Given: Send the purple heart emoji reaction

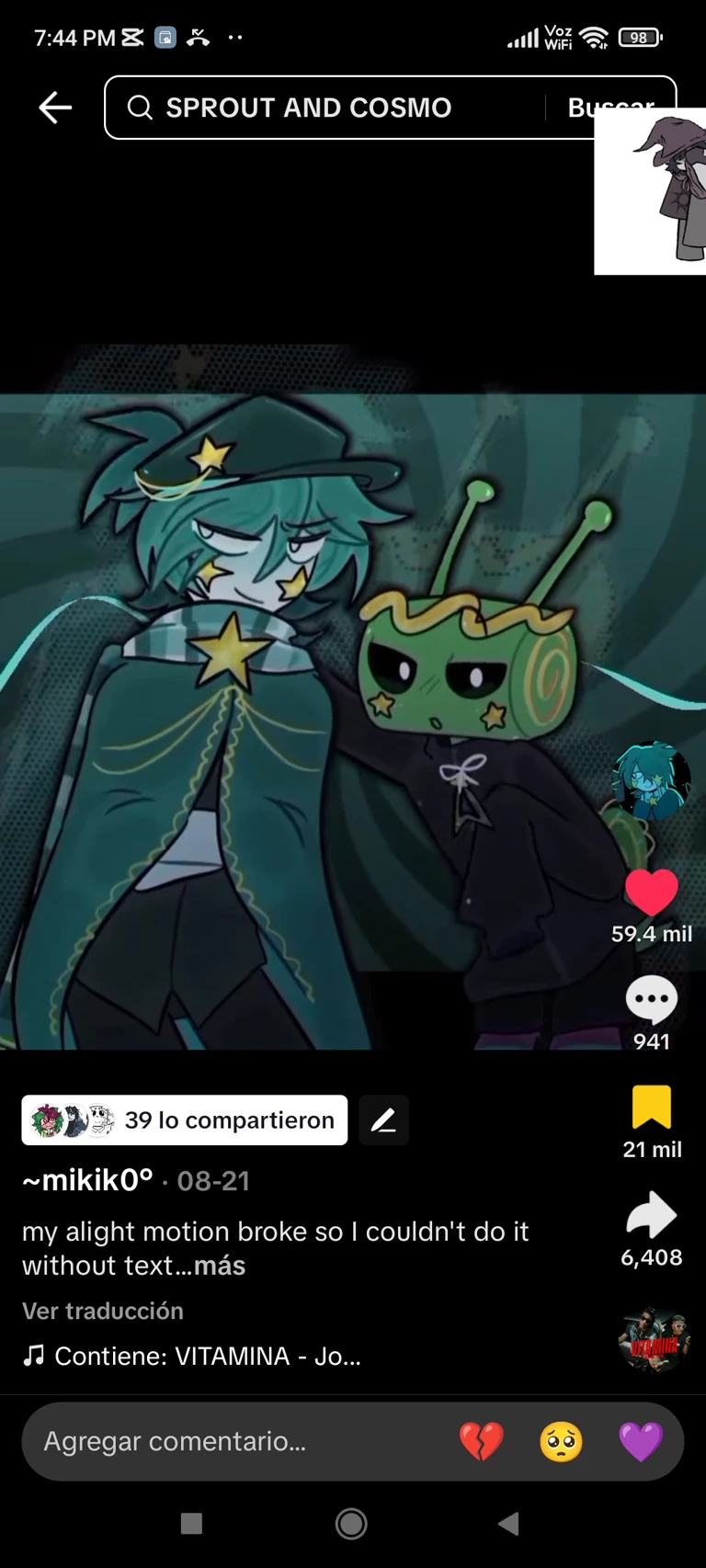Looking at the screenshot, I should (x=641, y=1441).
